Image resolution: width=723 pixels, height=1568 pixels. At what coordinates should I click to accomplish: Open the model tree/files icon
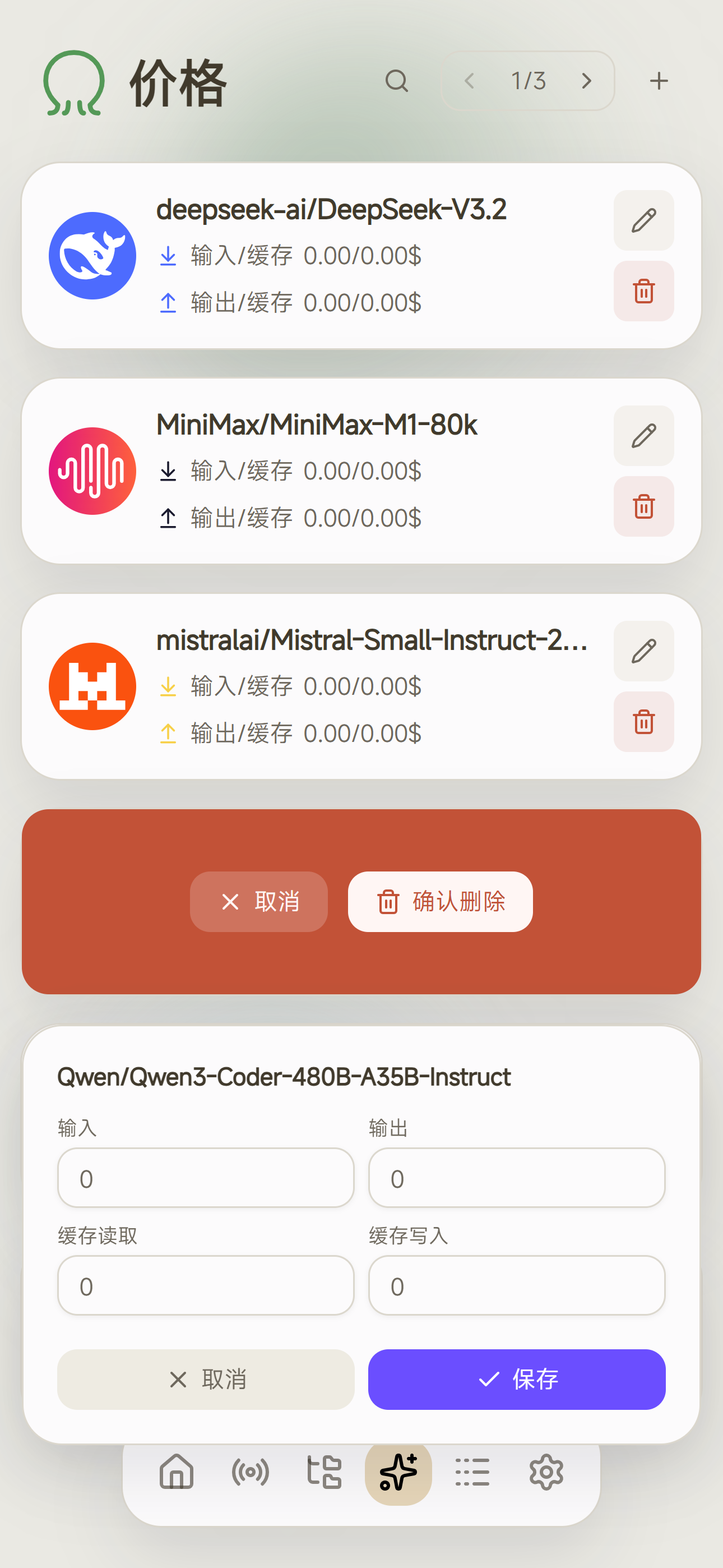pyautogui.click(x=325, y=1473)
